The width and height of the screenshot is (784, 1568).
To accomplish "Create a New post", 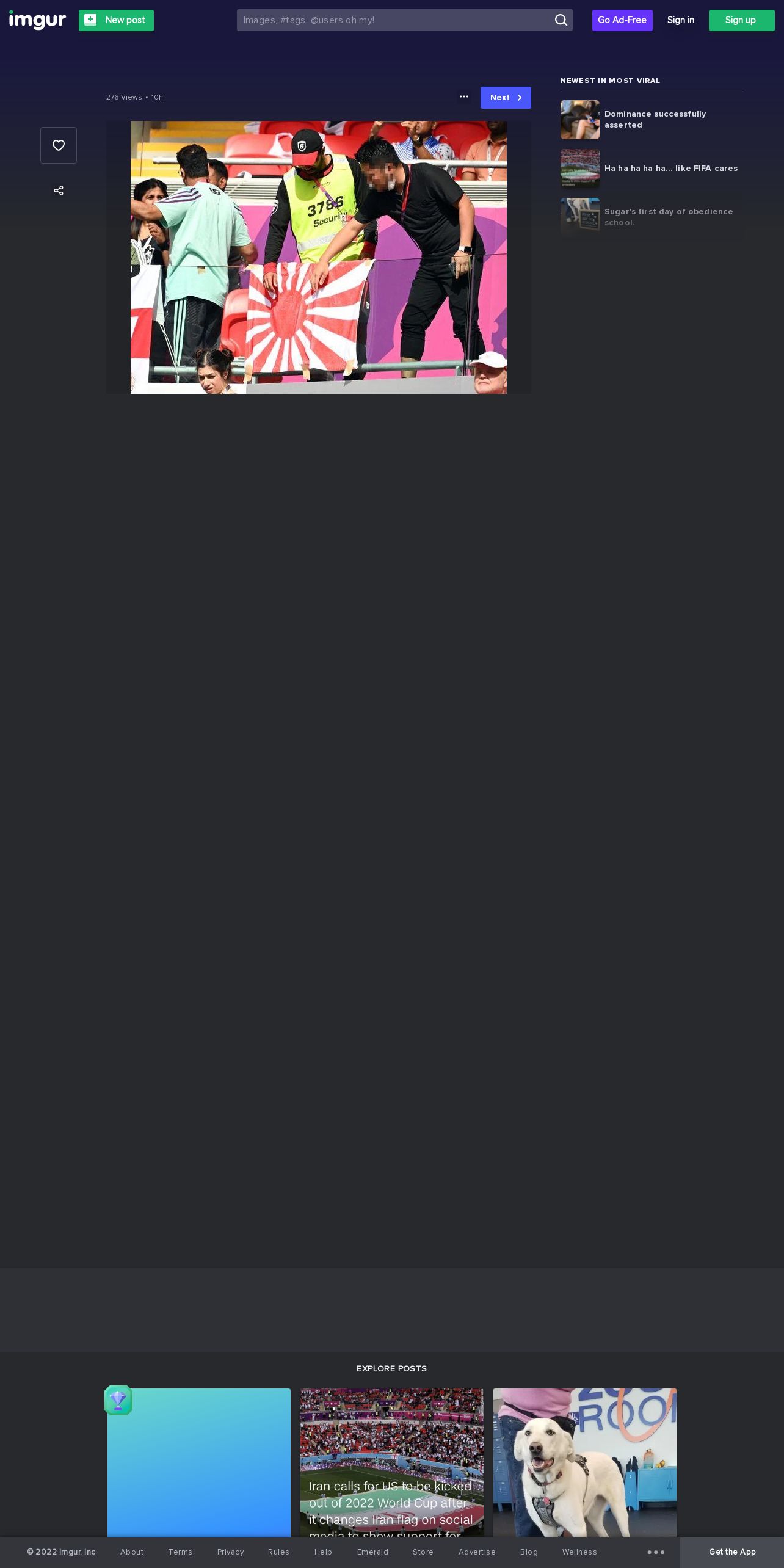I will tap(116, 20).
